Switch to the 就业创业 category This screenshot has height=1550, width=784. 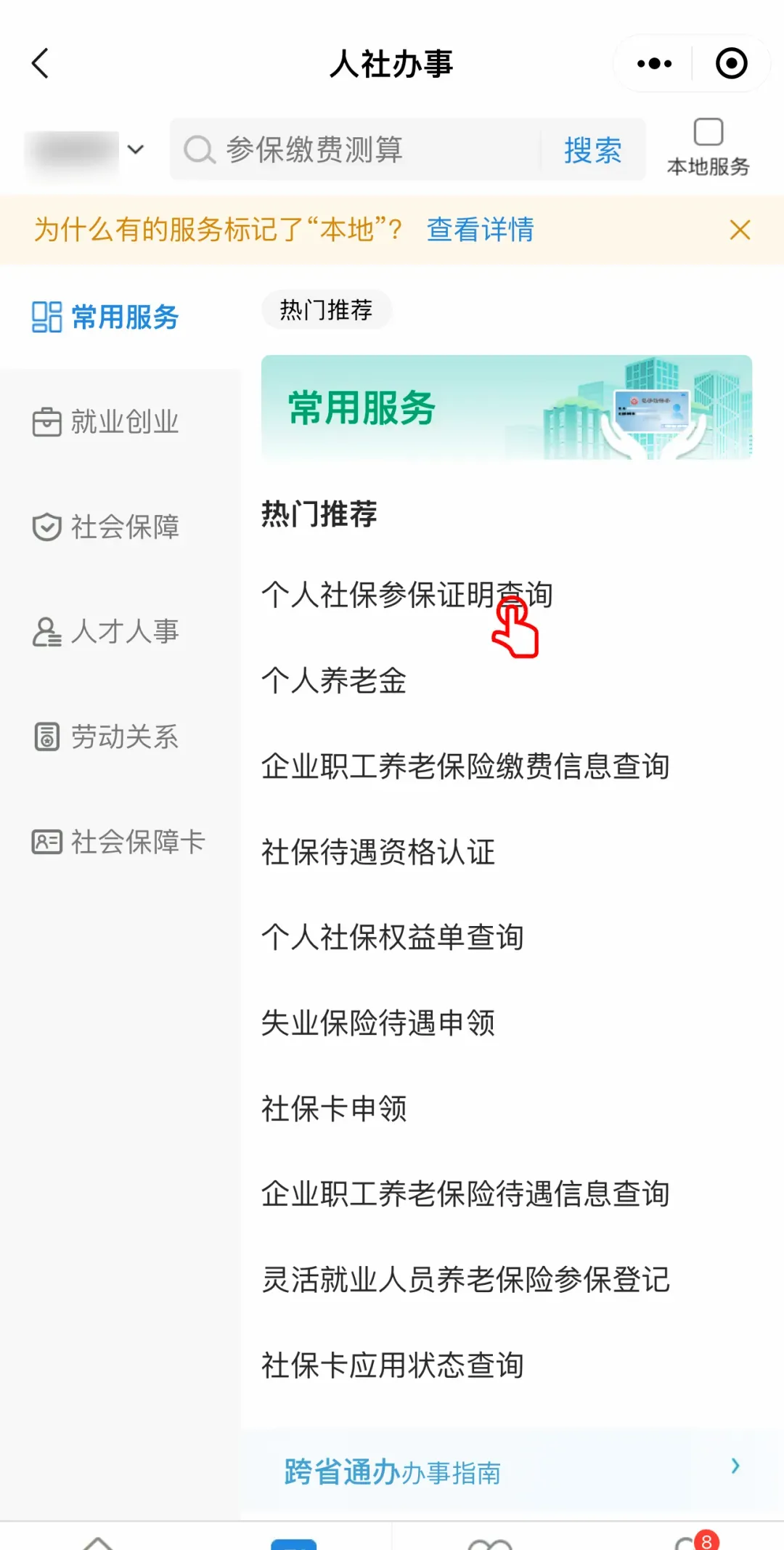[x=106, y=422]
